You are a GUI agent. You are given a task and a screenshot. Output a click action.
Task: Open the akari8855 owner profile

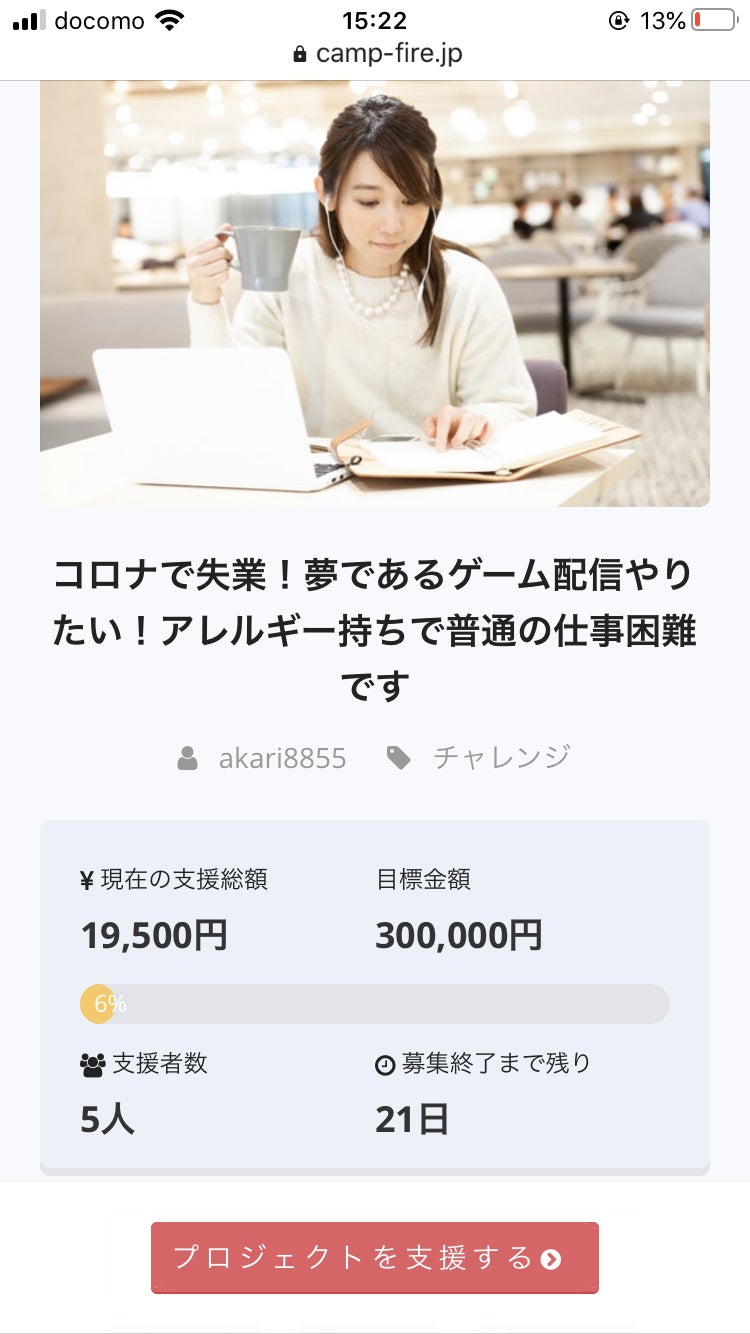click(281, 758)
